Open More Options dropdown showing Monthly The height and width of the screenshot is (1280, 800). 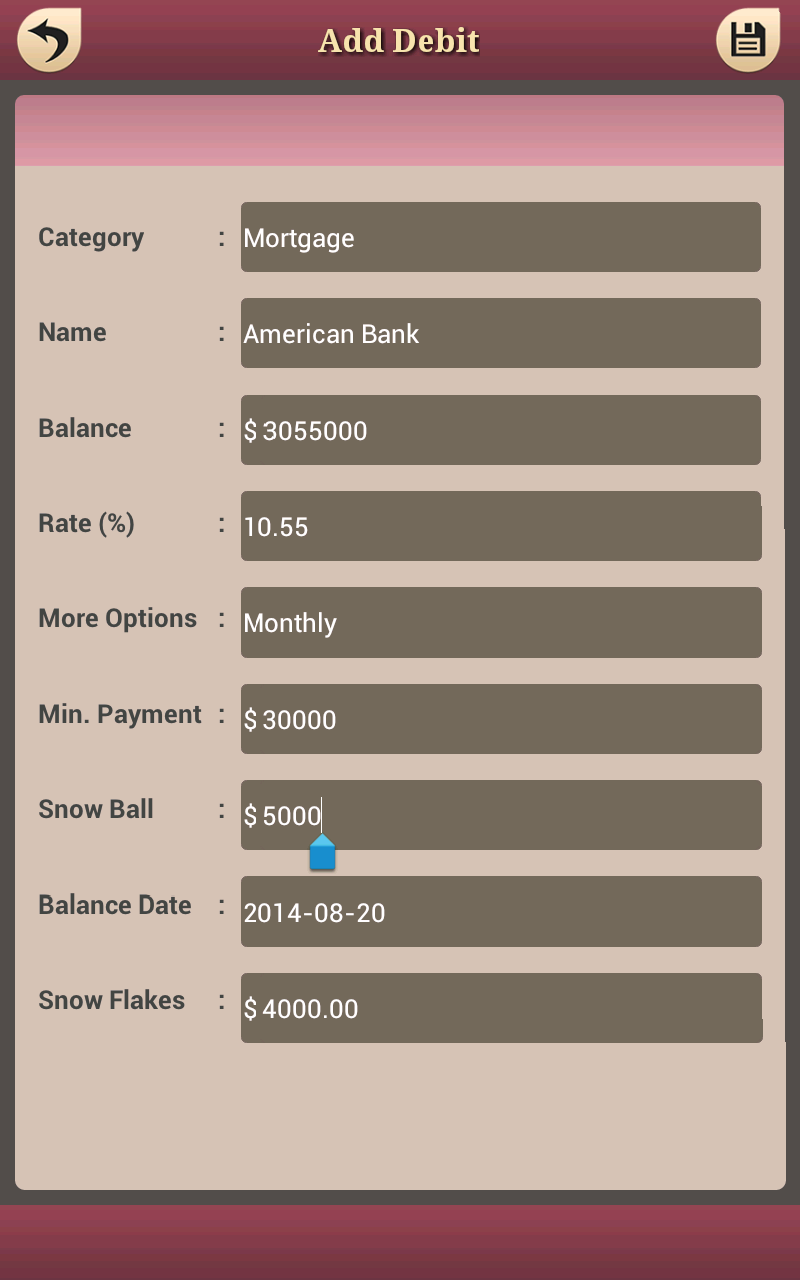point(500,622)
